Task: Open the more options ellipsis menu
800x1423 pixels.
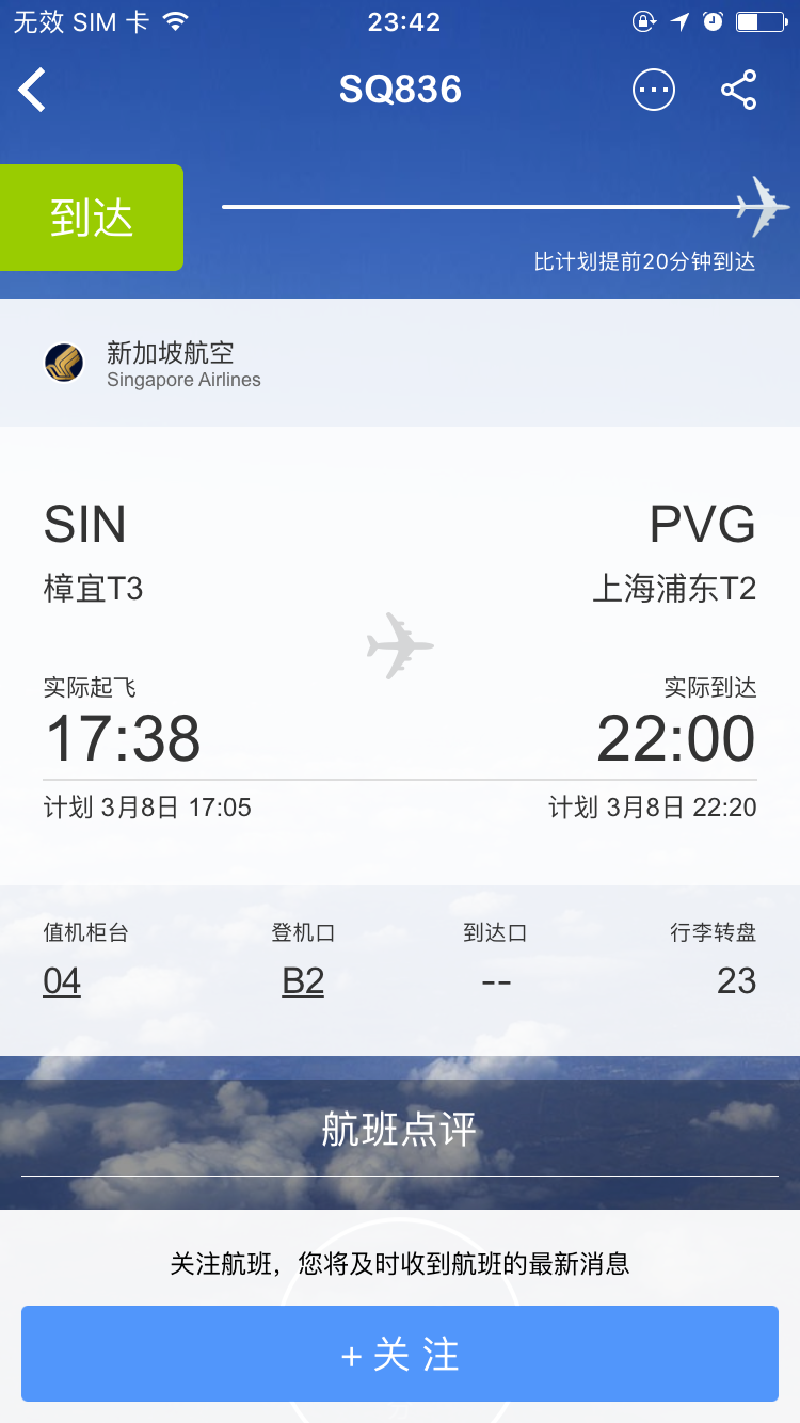Action: coord(653,89)
